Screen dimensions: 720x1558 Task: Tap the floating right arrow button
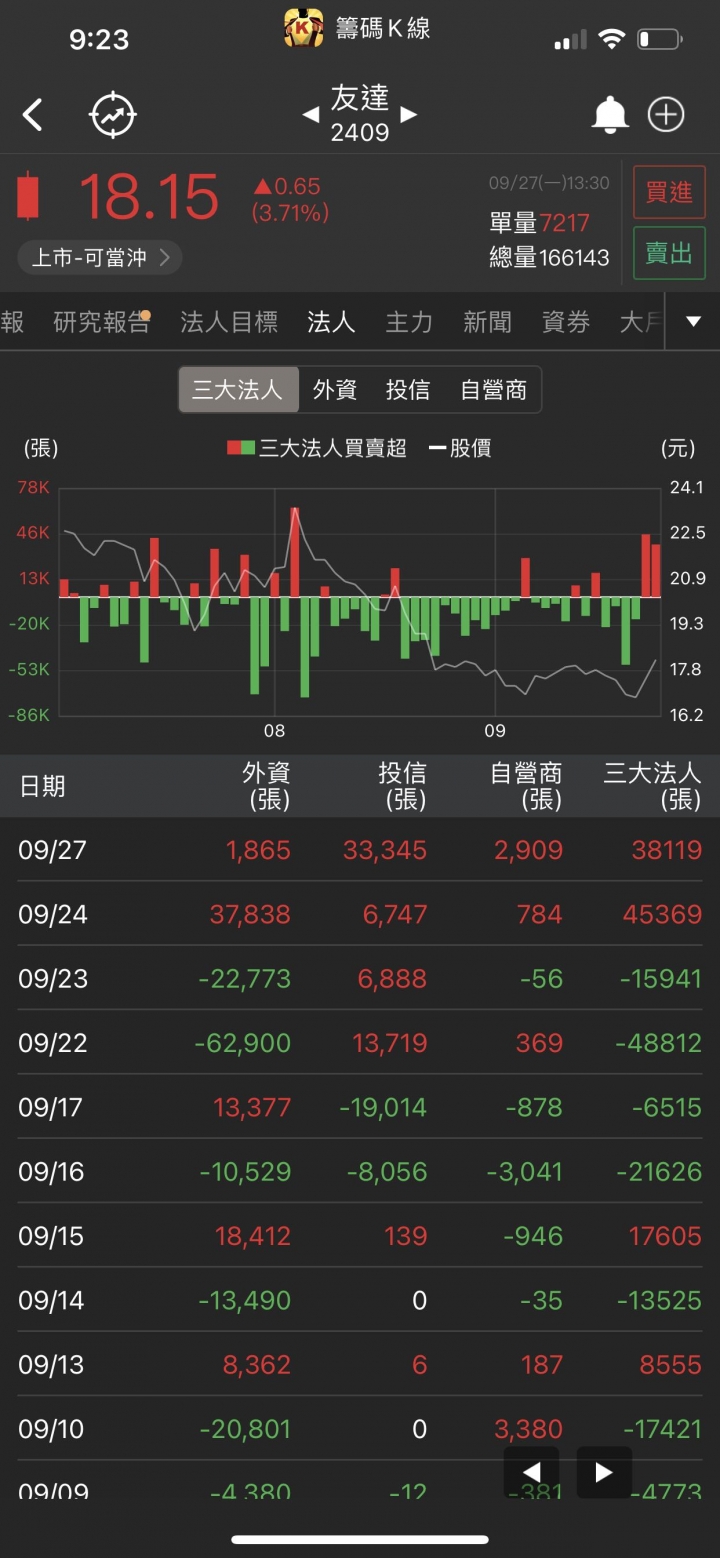tap(603, 1471)
